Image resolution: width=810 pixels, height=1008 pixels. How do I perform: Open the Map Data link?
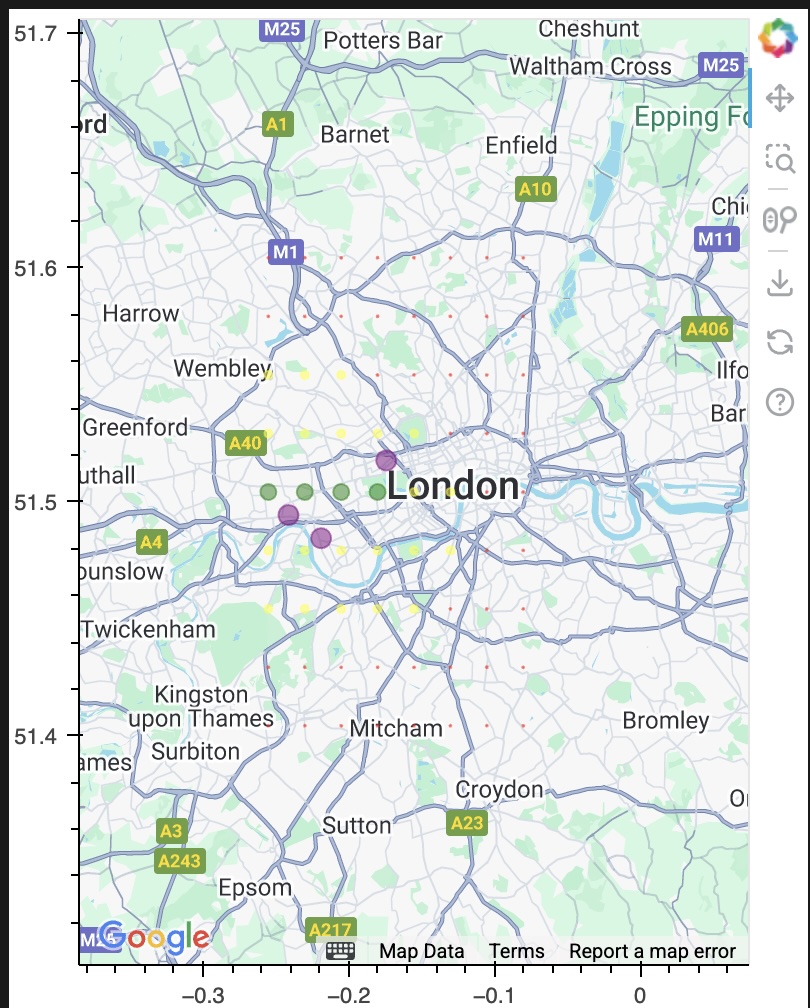(x=421, y=951)
